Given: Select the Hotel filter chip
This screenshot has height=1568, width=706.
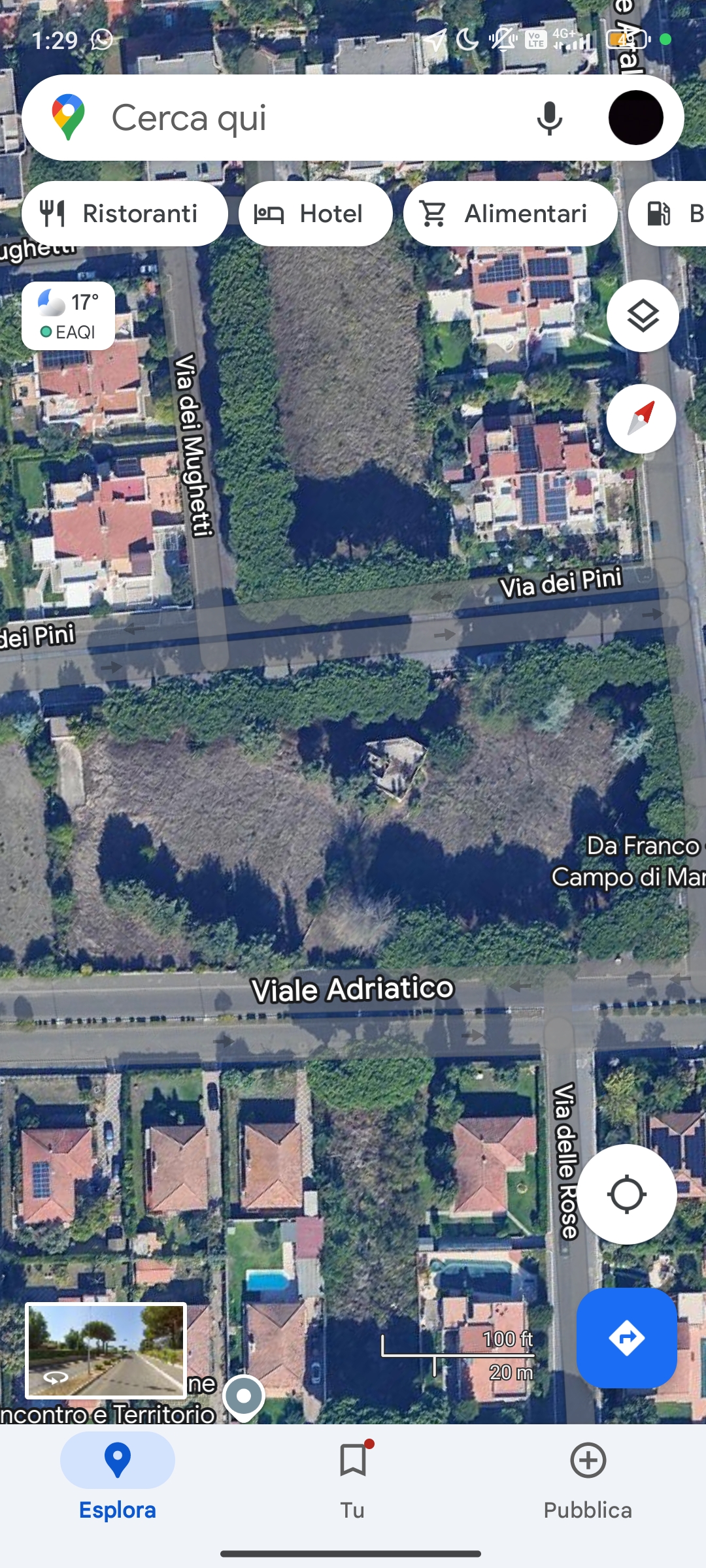Looking at the screenshot, I should coord(315,214).
